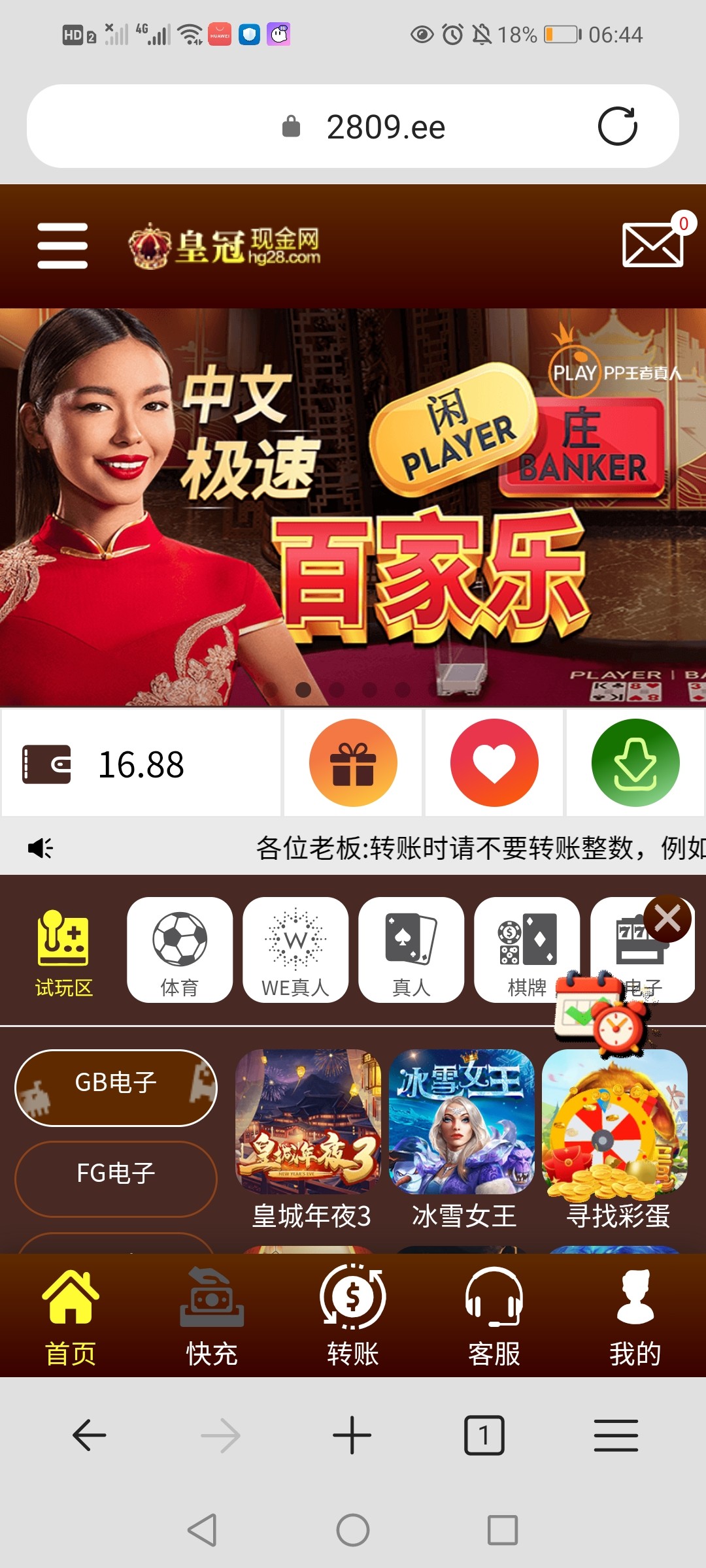Open the mail inbox envelope
The image size is (706, 1568).
653,244
